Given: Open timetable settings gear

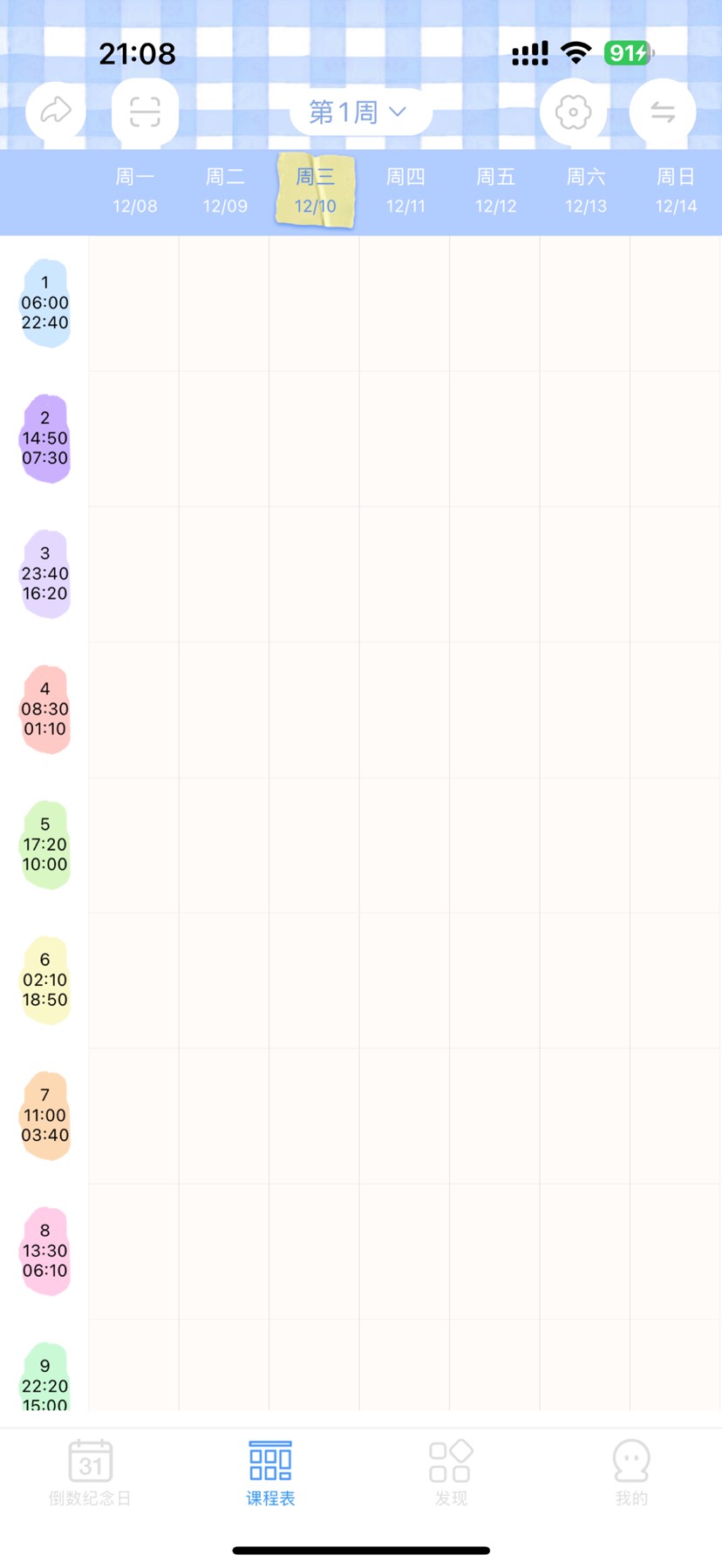Looking at the screenshot, I should tap(573, 112).
